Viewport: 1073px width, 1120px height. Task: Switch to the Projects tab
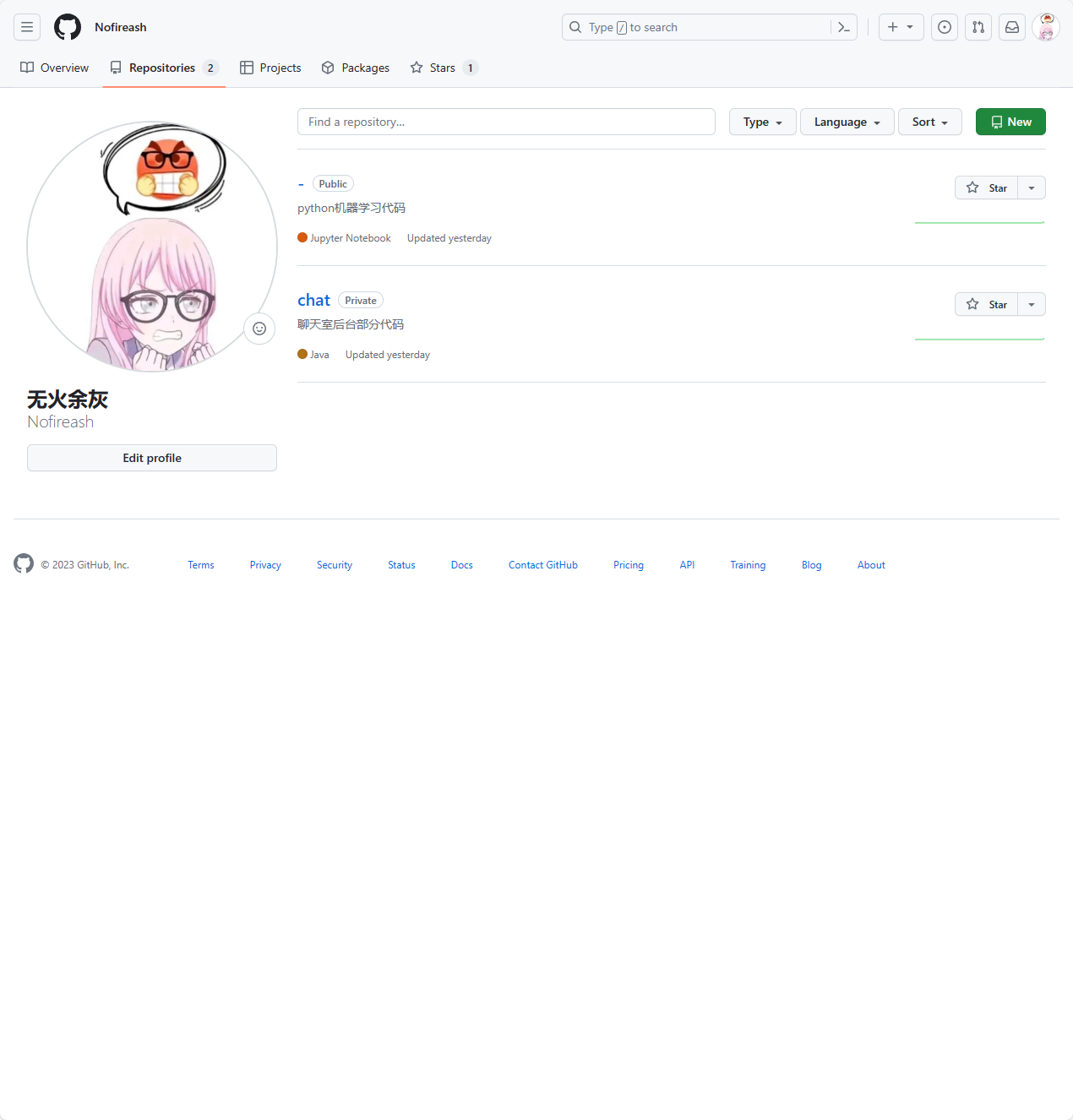pyautogui.click(x=270, y=68)
